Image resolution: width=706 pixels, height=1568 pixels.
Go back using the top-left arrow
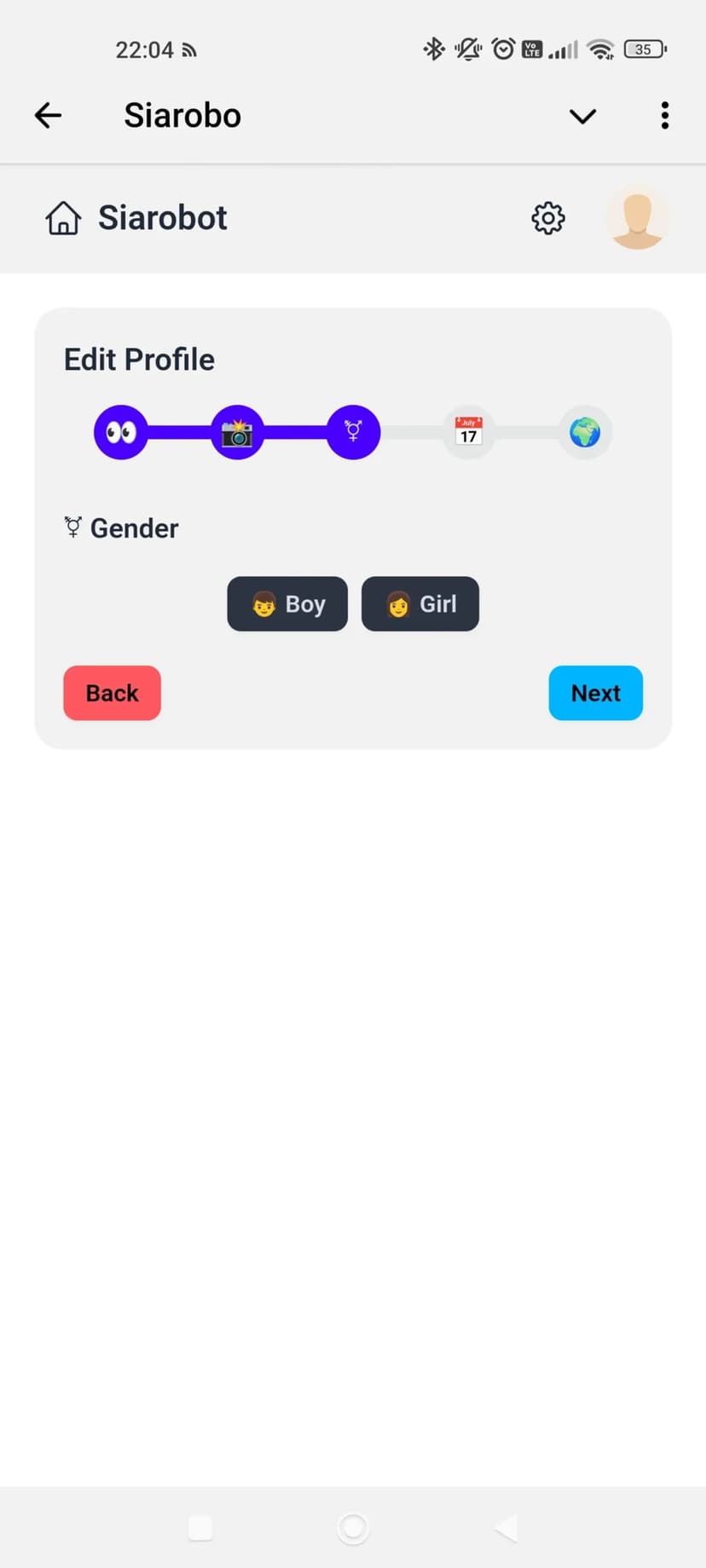pos(48,115)
